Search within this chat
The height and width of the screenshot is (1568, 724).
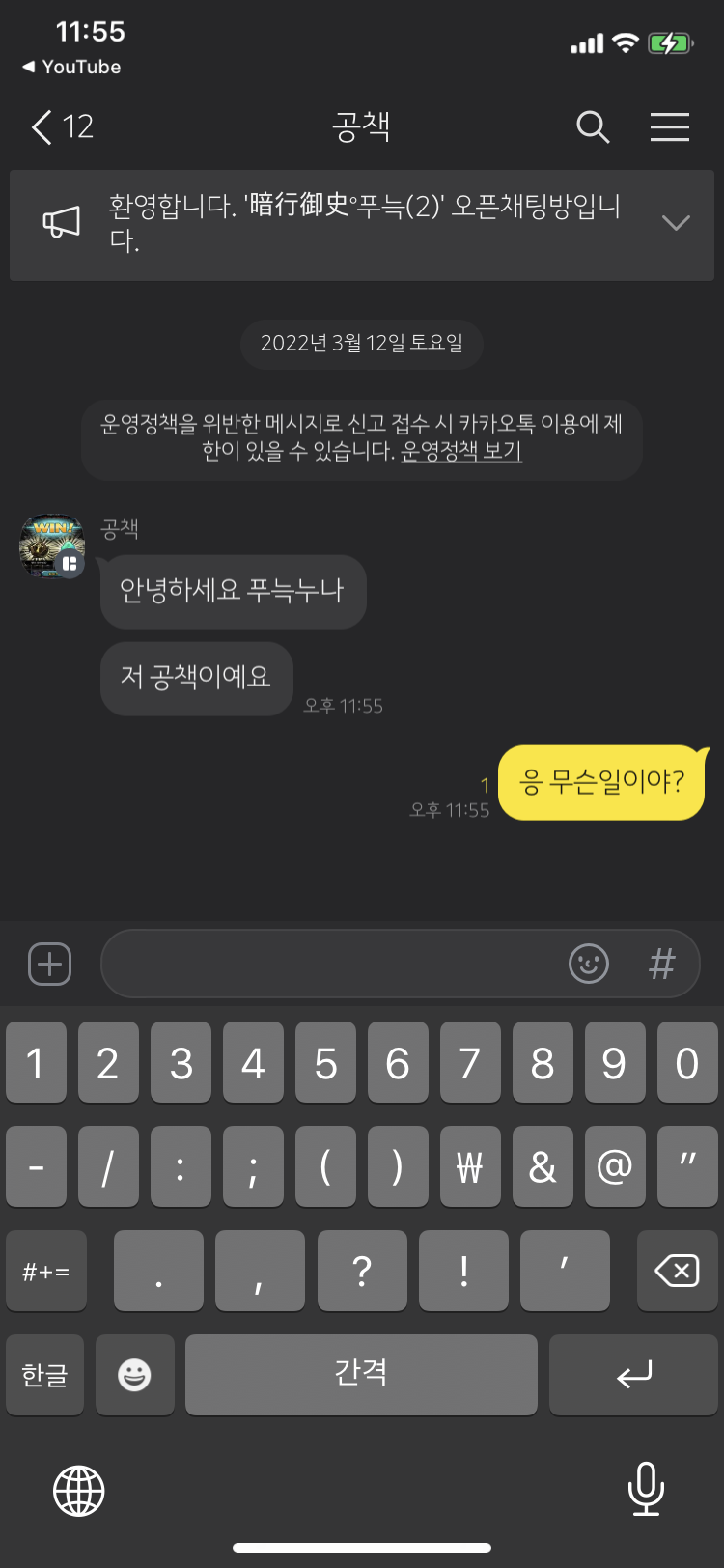(592, 126)
